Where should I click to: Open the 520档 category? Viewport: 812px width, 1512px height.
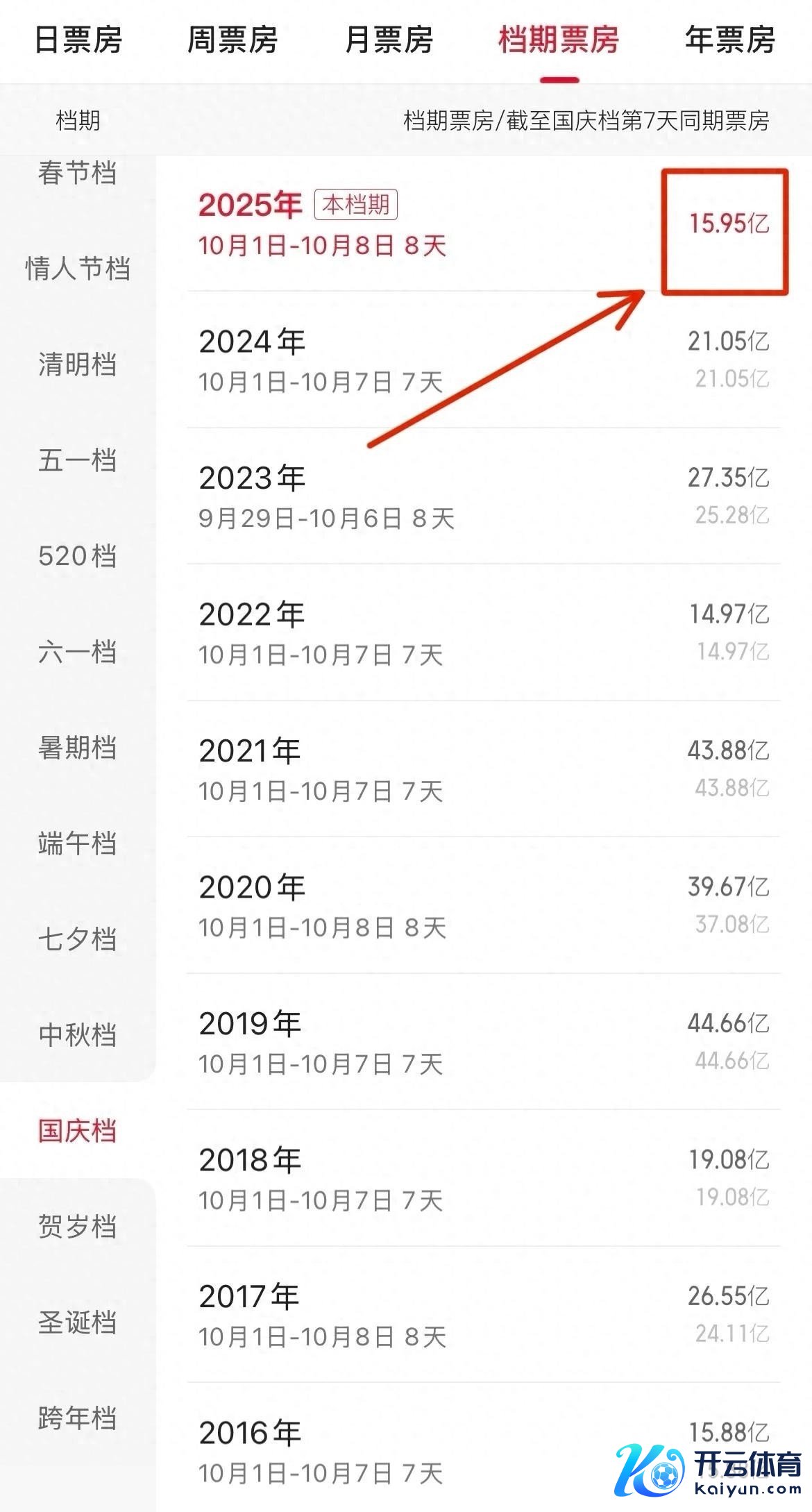(x=78, y=556)
